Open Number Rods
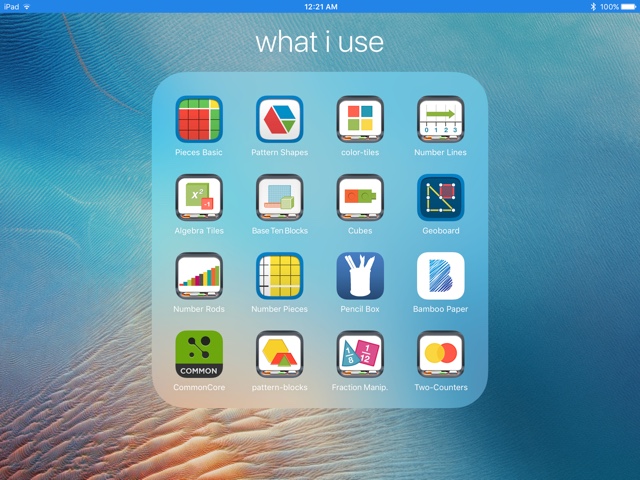Image resolution: width=640 pixels, height=480 pixels. coord(199,276)
